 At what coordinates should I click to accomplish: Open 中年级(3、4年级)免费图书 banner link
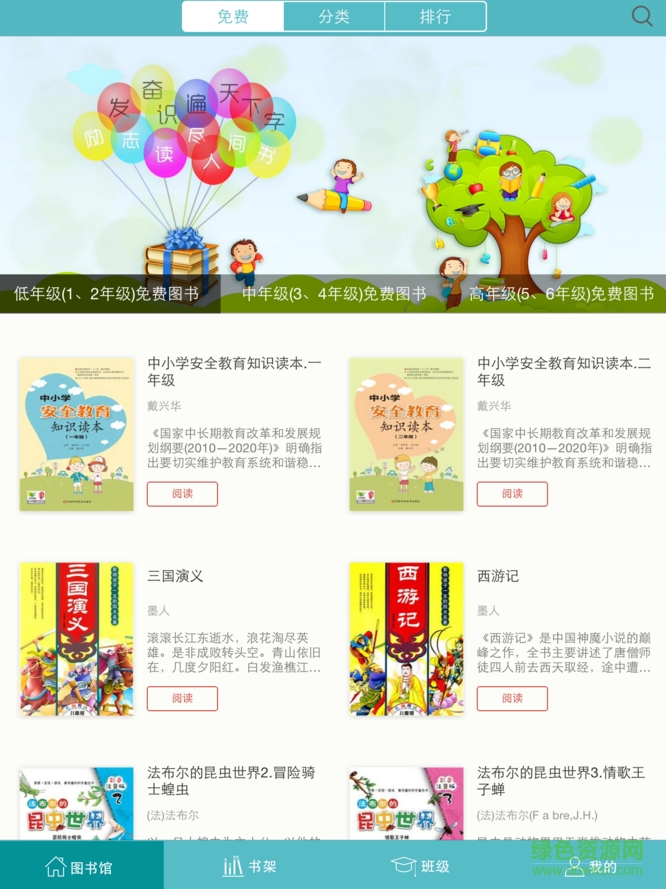point(334,294)
